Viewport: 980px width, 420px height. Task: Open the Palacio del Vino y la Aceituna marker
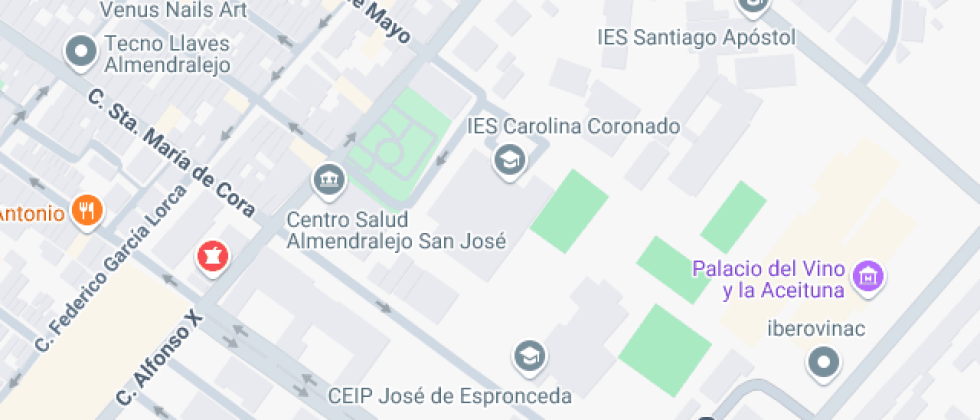869,275
